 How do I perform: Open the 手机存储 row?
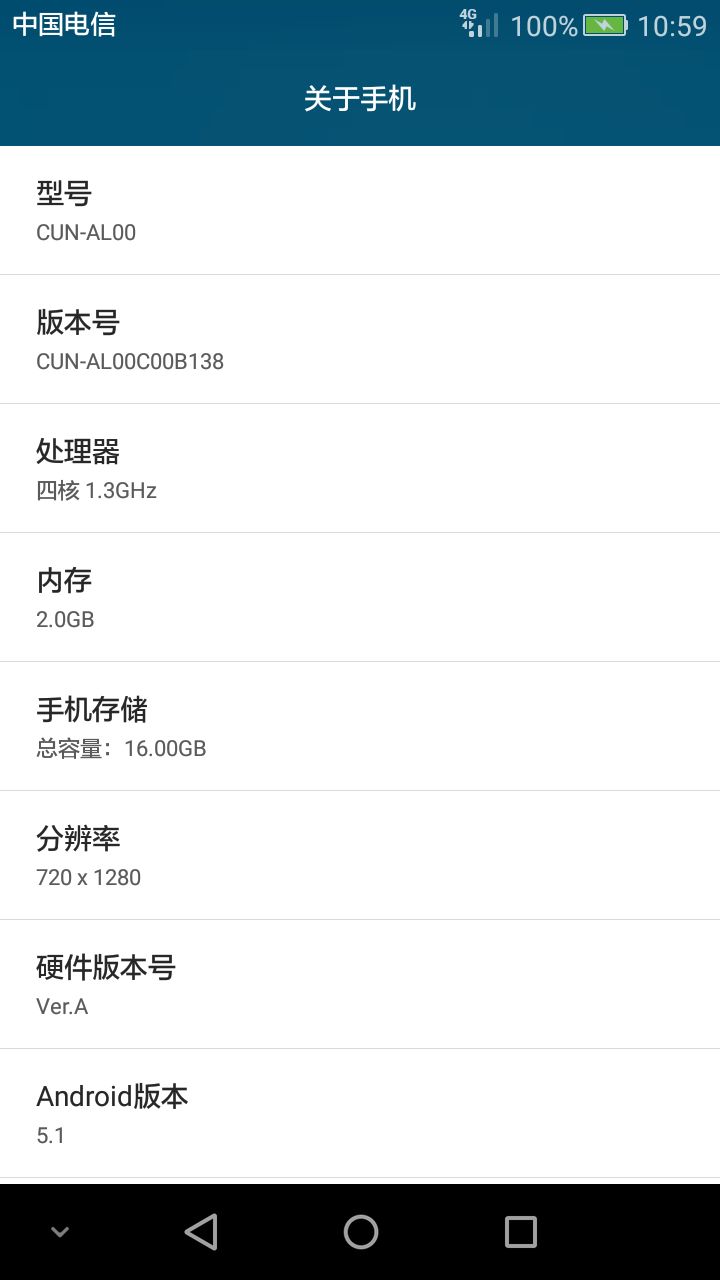point(360,726)
